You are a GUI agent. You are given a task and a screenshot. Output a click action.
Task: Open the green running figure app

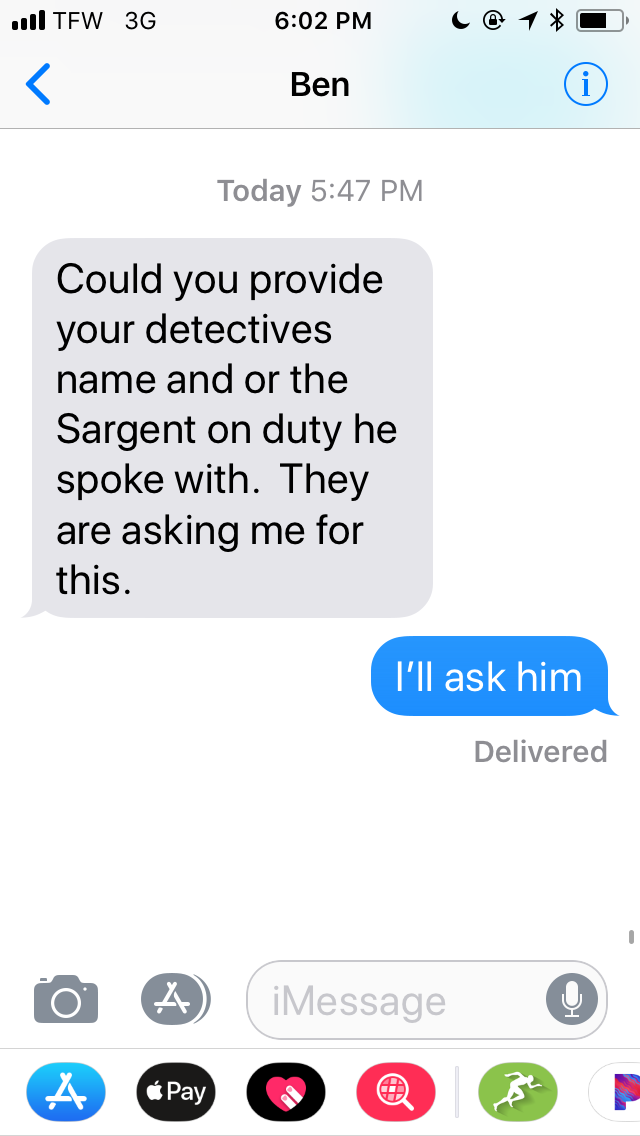[518, 1091]
